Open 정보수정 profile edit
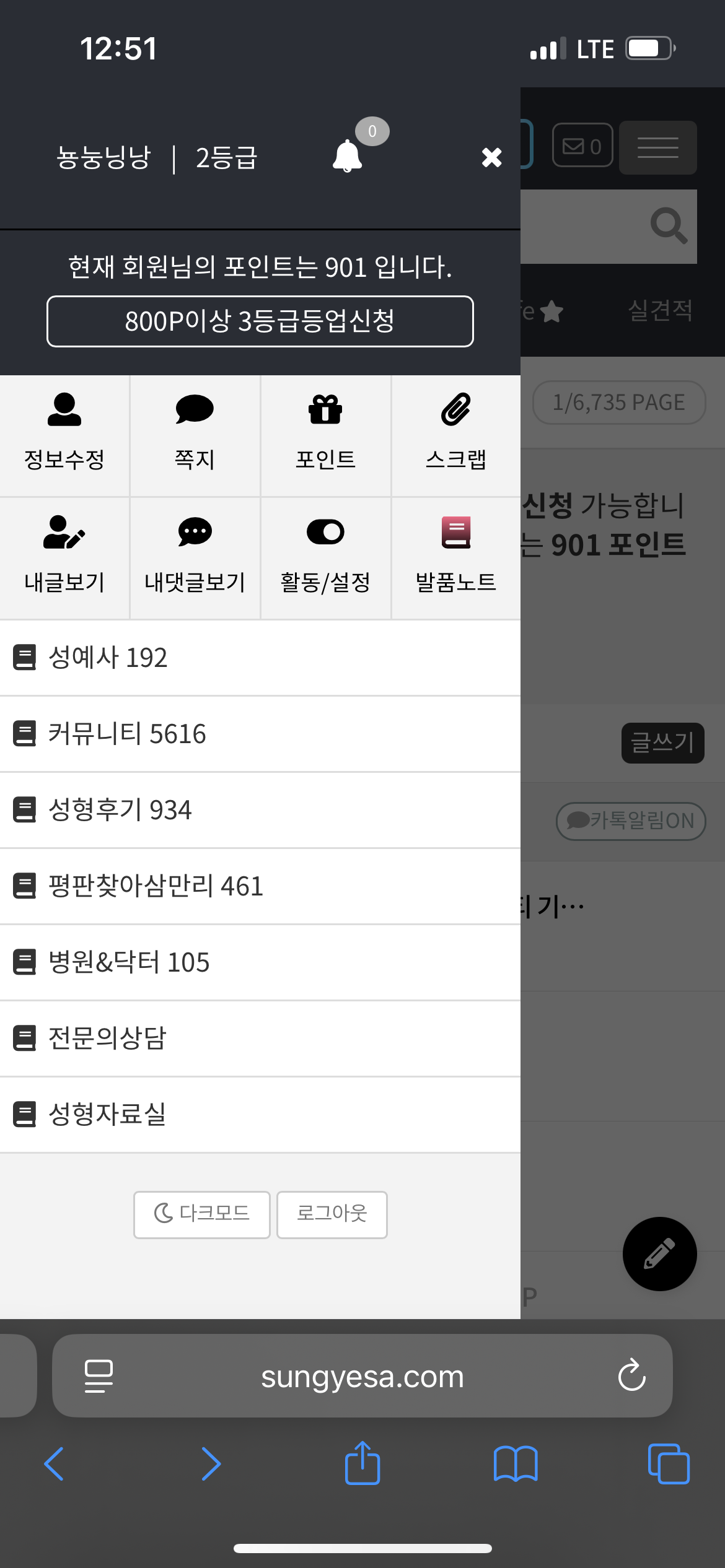 [64, 435]
